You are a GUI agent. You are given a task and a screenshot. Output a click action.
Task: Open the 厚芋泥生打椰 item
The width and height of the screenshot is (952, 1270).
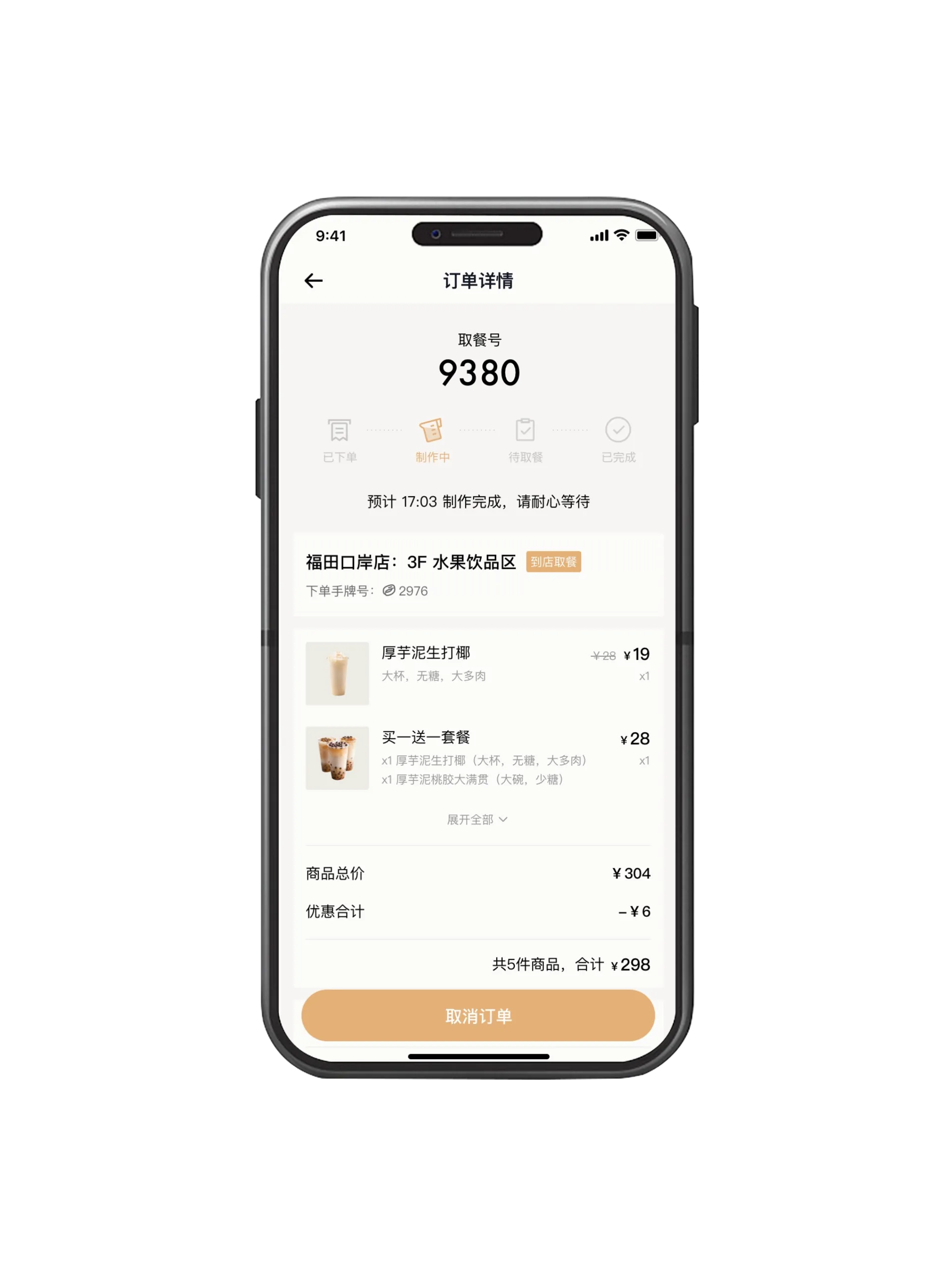pos(426,653)
